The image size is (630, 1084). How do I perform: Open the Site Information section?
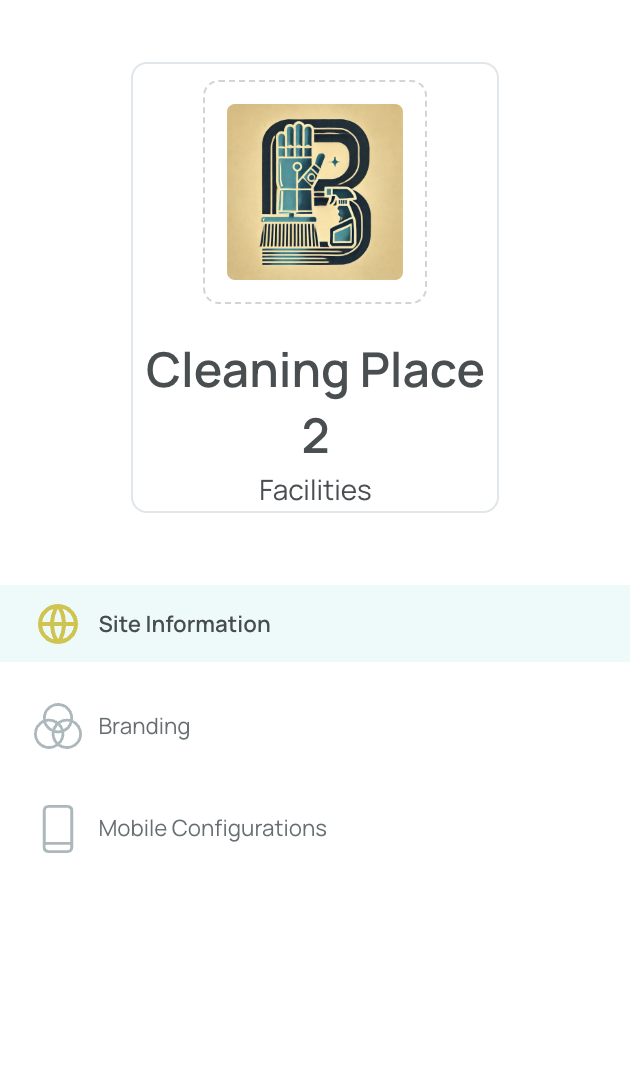pos(184,624)
